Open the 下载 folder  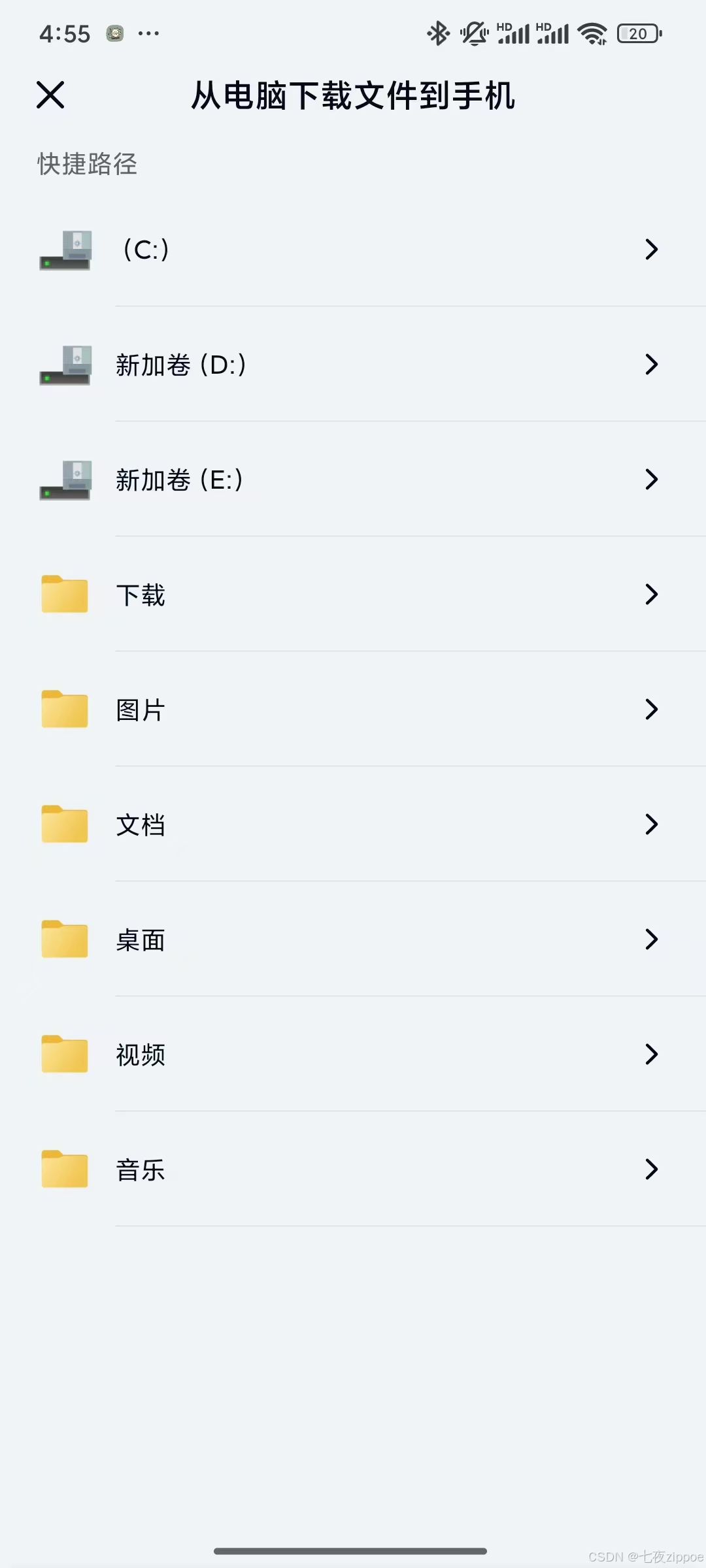(x=353, y=595)
